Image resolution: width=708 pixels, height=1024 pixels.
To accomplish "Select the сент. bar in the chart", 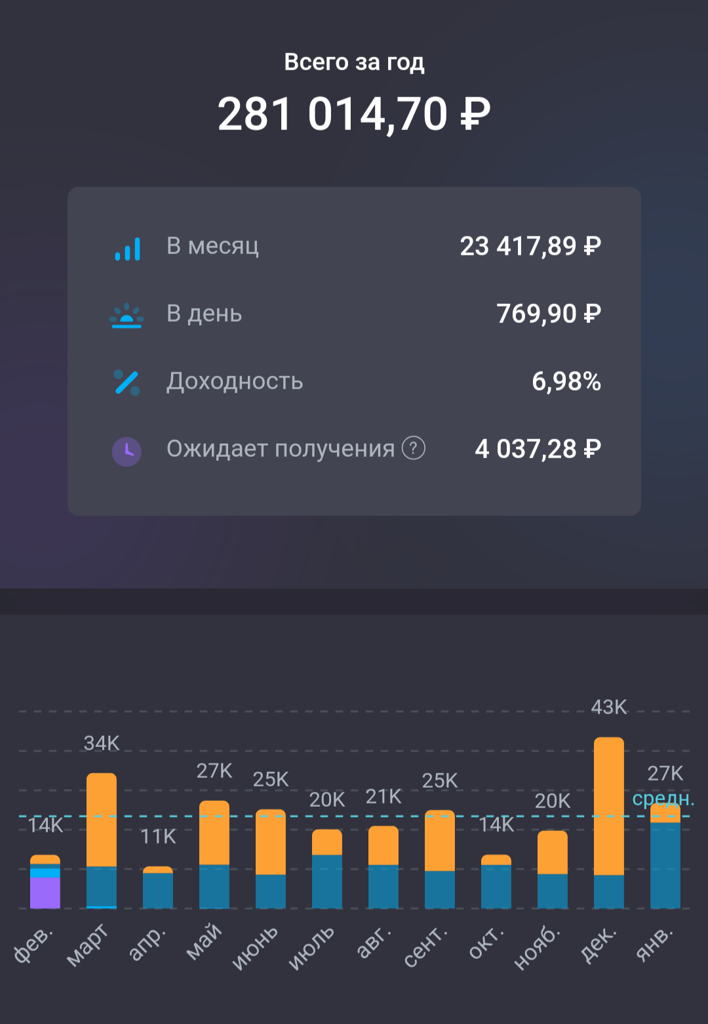I will 440,859.
